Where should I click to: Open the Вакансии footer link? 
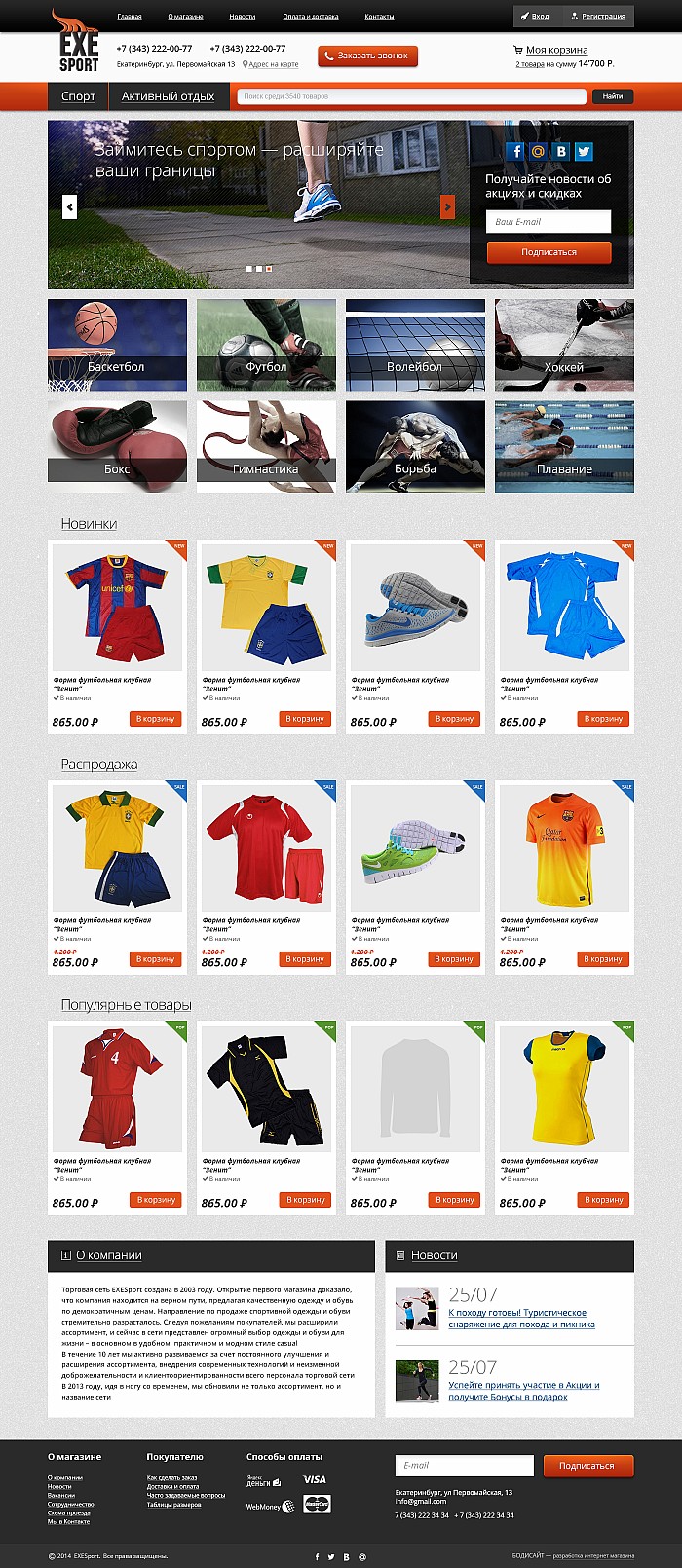(x=60, y=1495)
